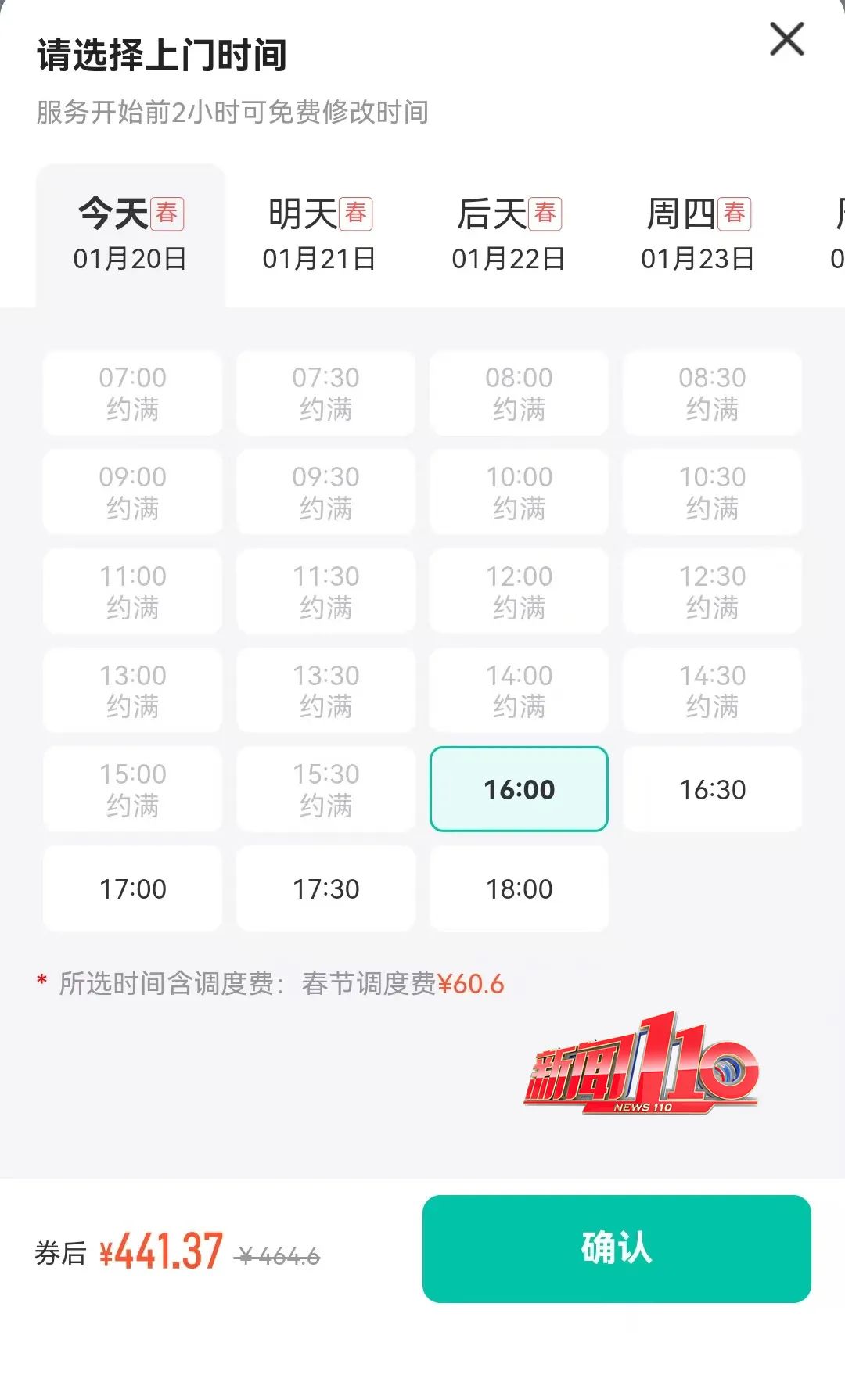Tap 确认 to confirm the time
This screenshot has width=845, height=1400.
tap(617, 1248)
